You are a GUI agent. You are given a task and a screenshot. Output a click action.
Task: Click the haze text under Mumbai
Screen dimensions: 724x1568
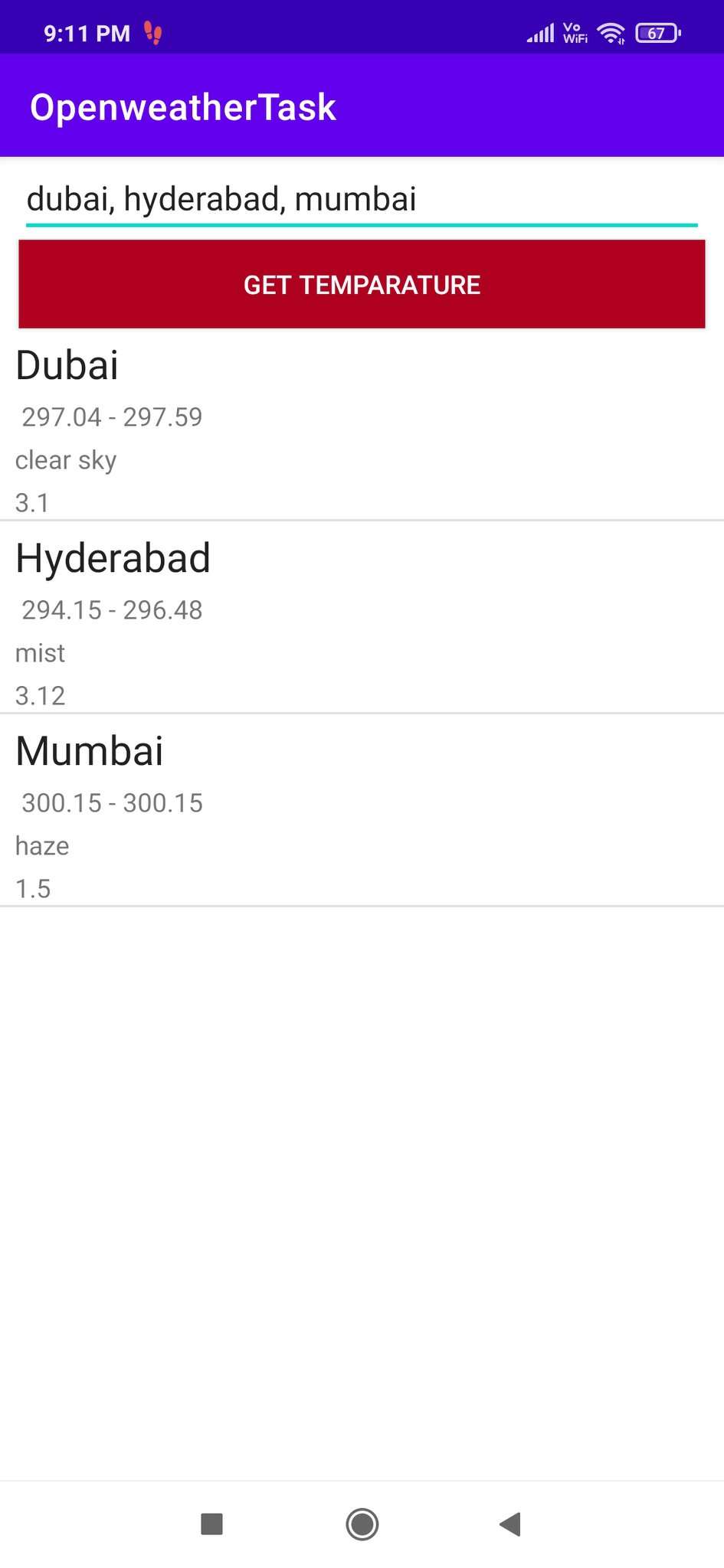pyautogui.click(x=41, y=845)
